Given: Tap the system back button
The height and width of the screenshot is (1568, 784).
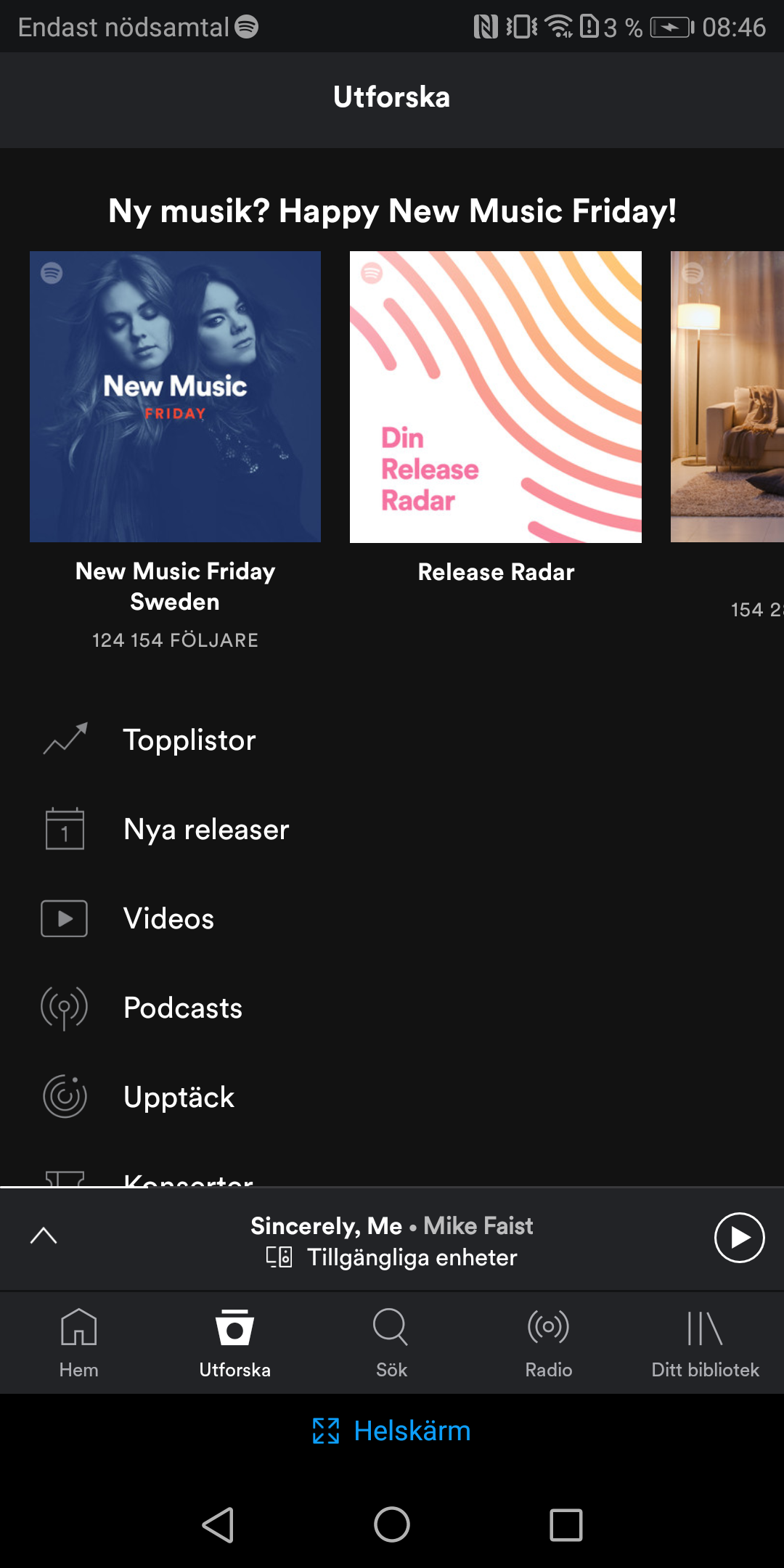Looking at the screenshot, I should (x=218, y=1524).
